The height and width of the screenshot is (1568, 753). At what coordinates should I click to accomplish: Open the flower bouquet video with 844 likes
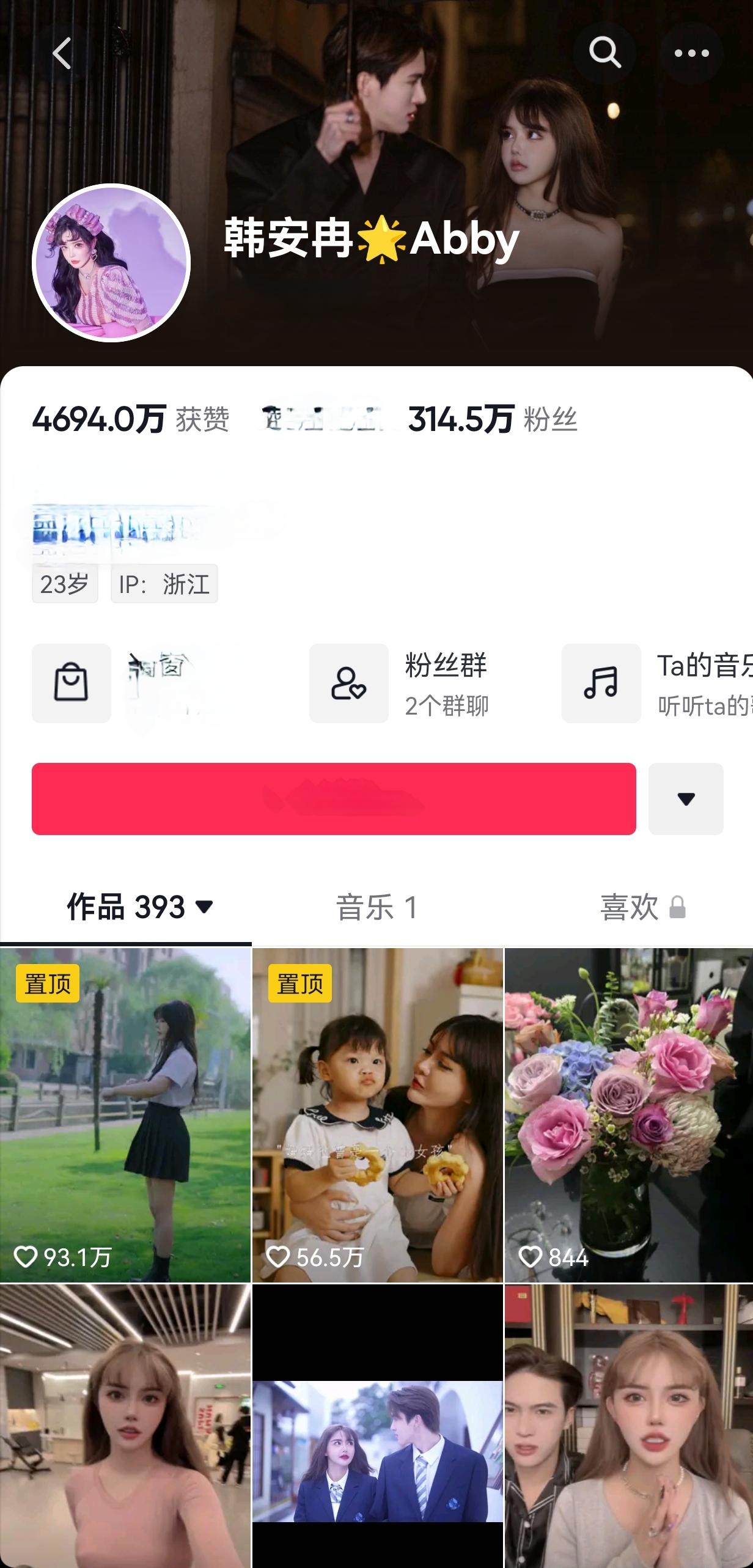coord(628,1114)
